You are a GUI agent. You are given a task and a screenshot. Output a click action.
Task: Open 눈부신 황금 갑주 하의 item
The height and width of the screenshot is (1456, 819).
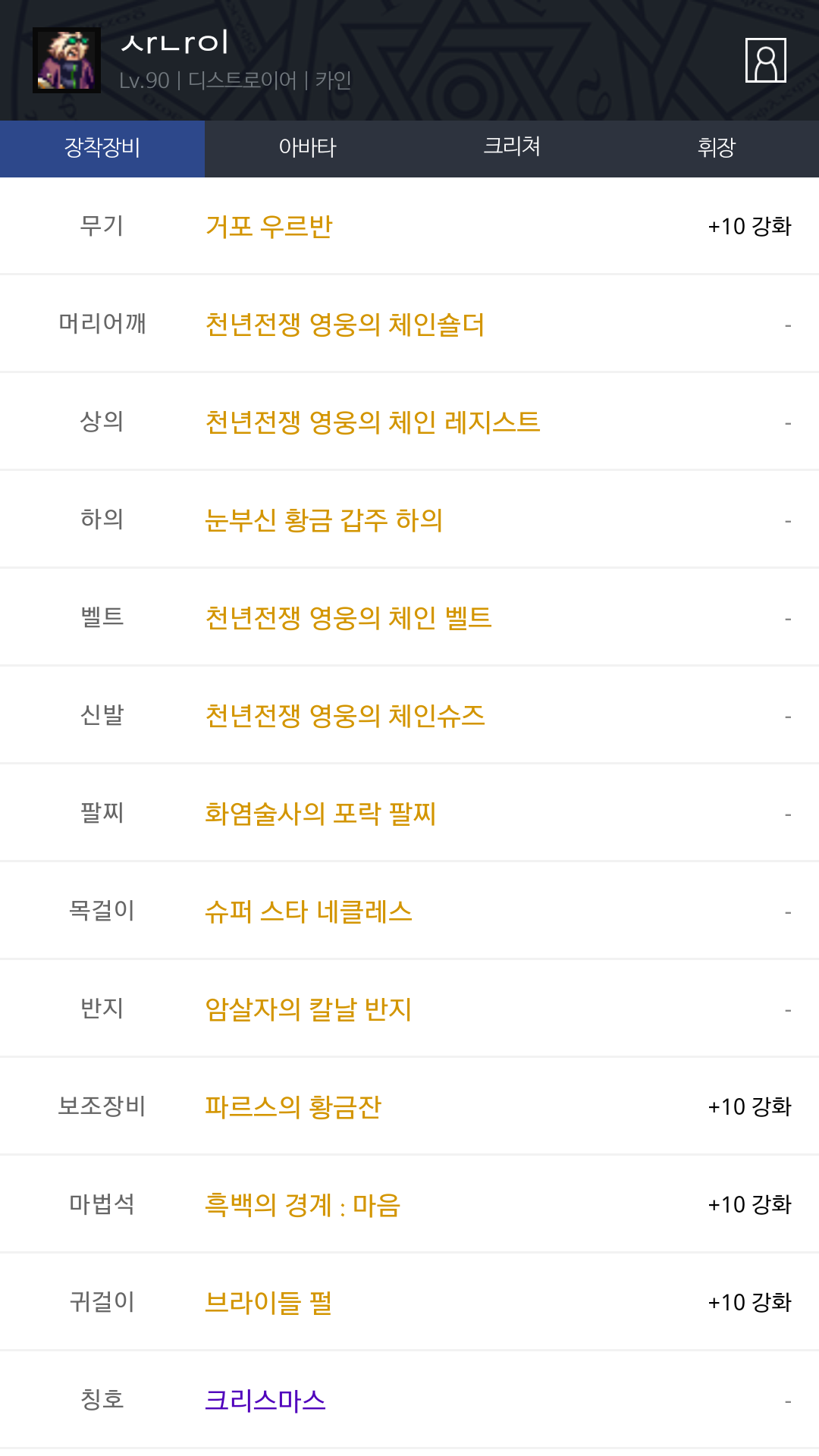pos(324,520)
